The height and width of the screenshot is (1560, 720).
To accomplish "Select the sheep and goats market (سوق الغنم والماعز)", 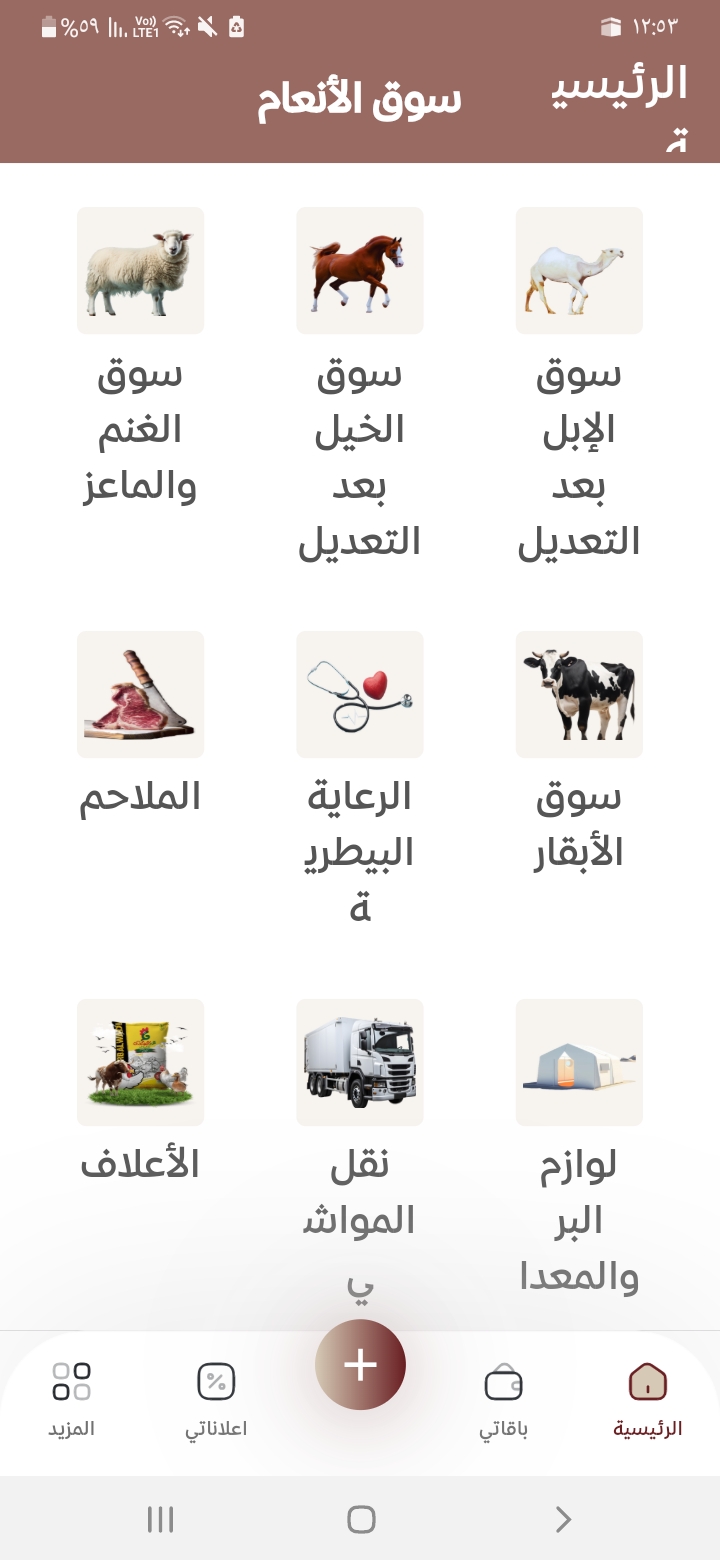I will 141,271.
